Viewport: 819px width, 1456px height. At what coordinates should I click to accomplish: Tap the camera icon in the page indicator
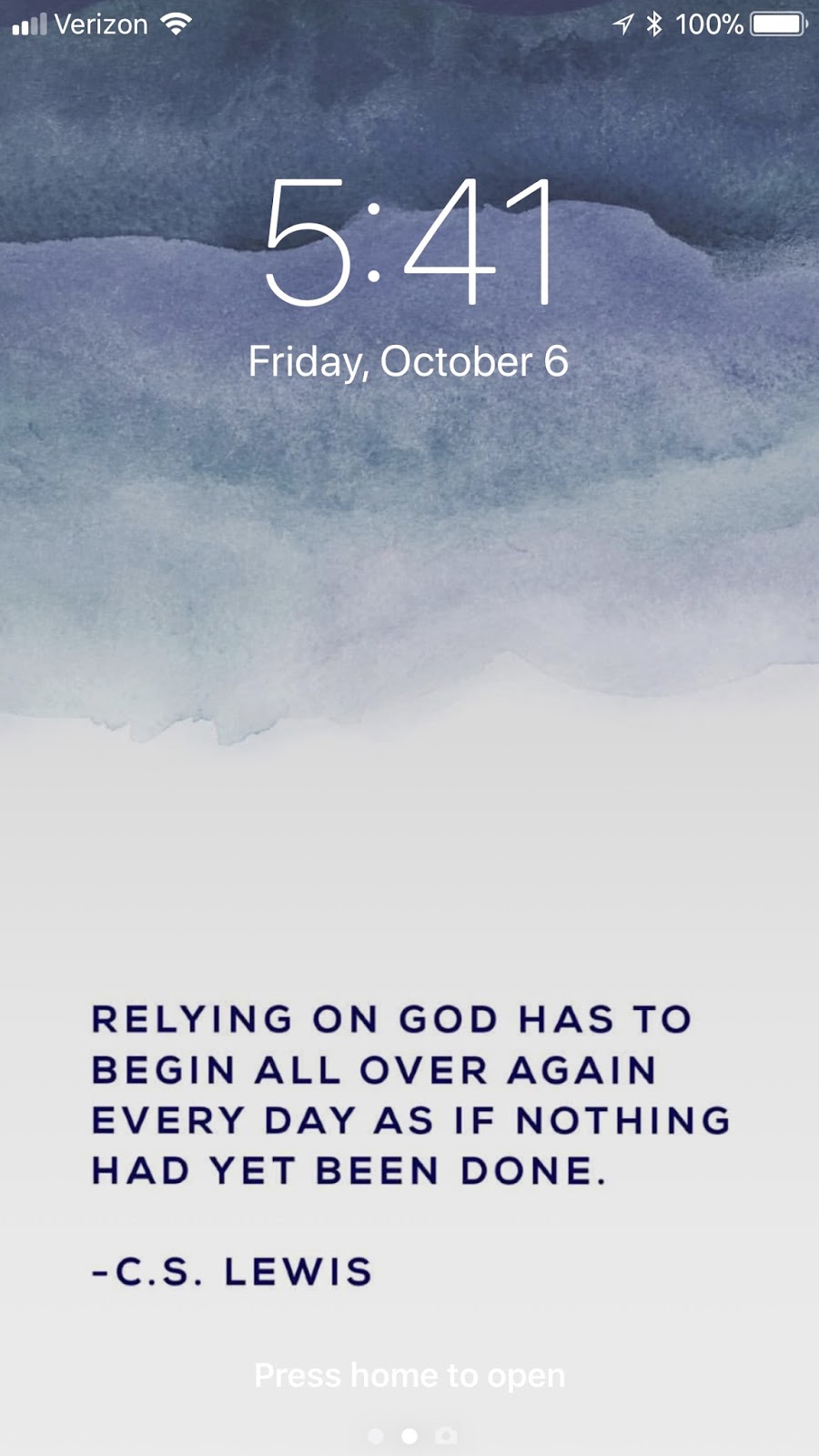[x=446, y=1435]
